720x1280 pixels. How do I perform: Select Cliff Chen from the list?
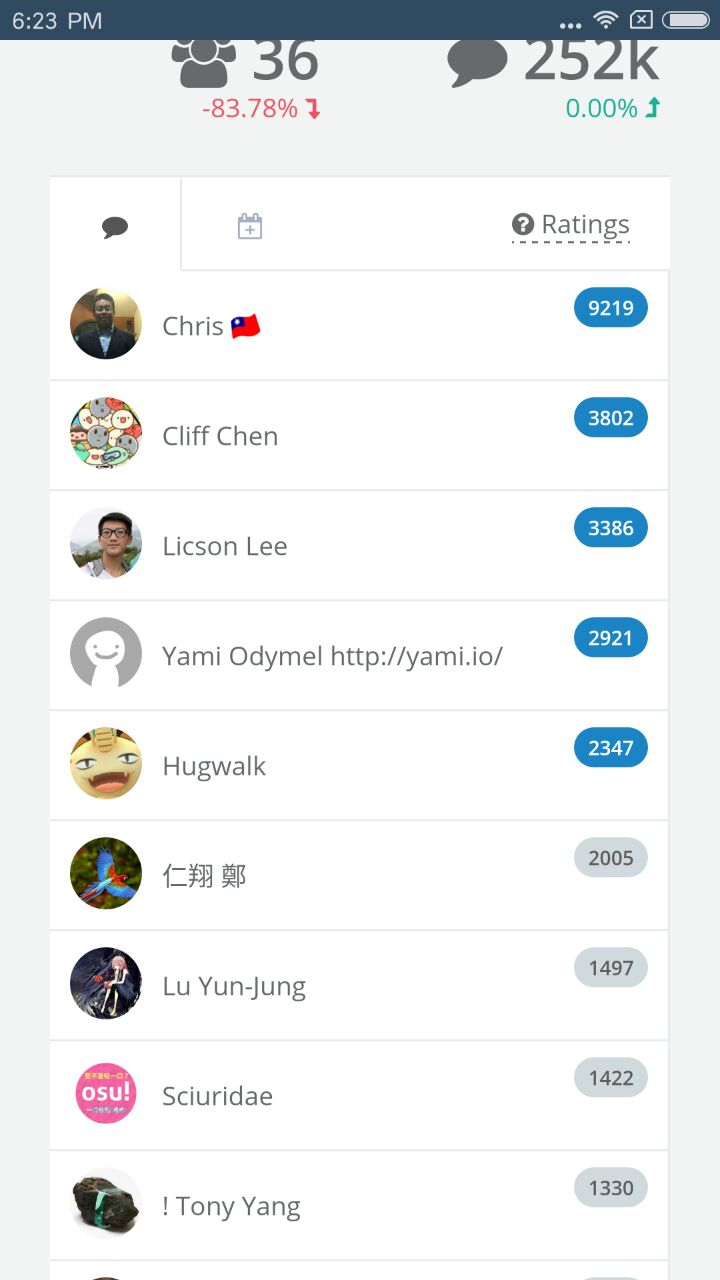tap(359, 436)
